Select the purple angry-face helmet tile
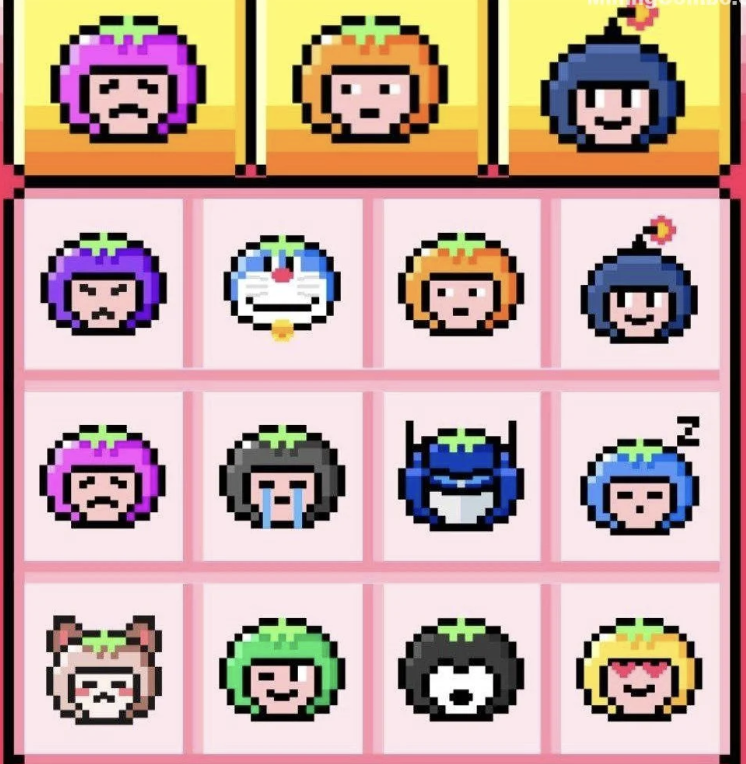 point(103,284)
